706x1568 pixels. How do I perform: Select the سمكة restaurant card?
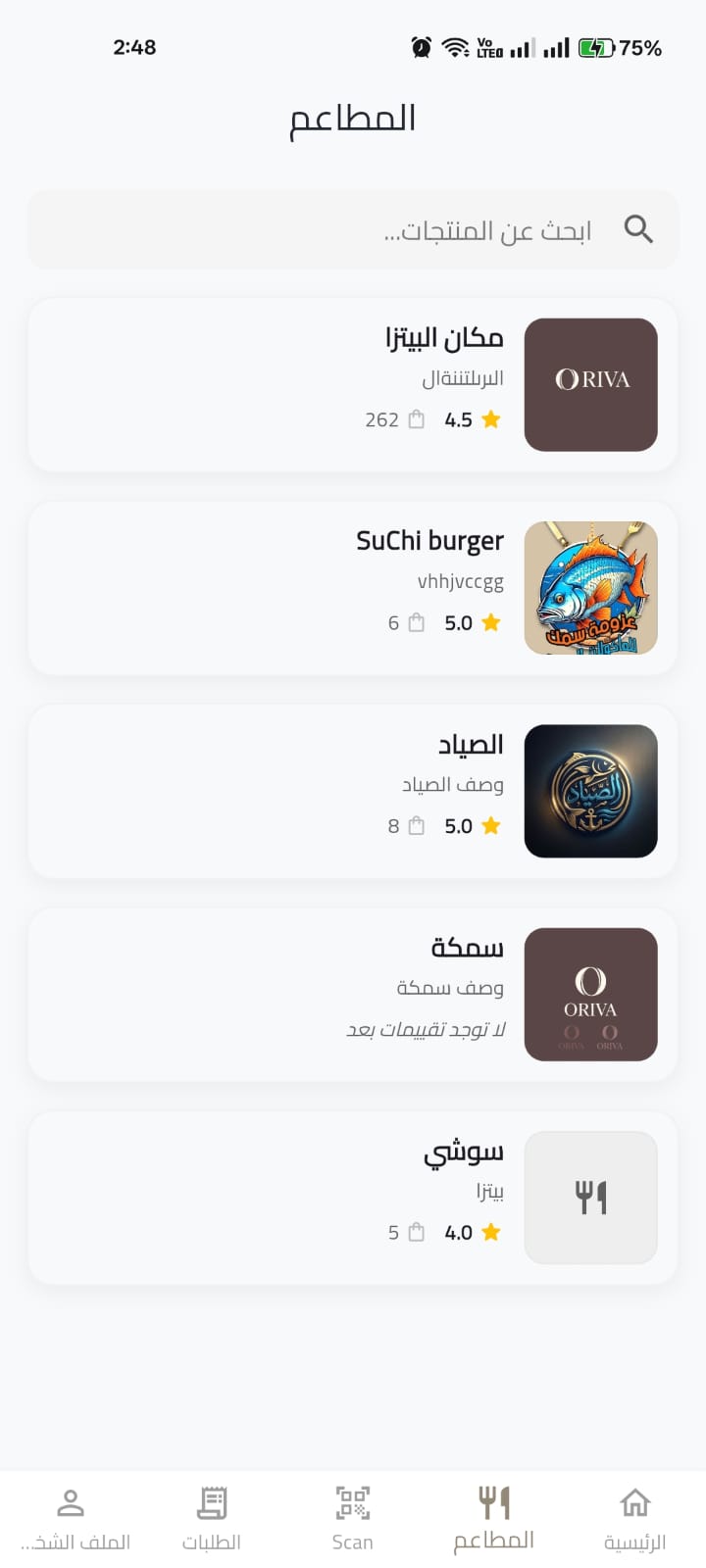tap(353, 994)
